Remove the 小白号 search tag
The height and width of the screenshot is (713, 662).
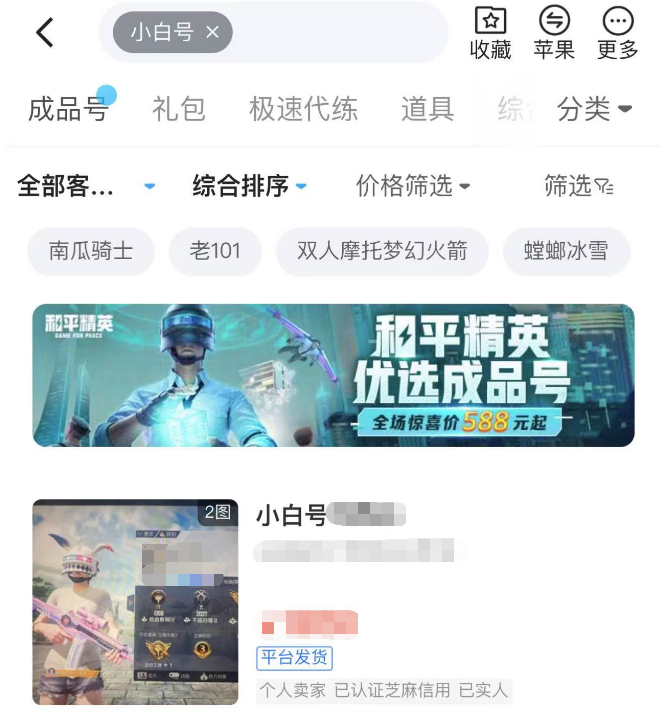point(212,33)
